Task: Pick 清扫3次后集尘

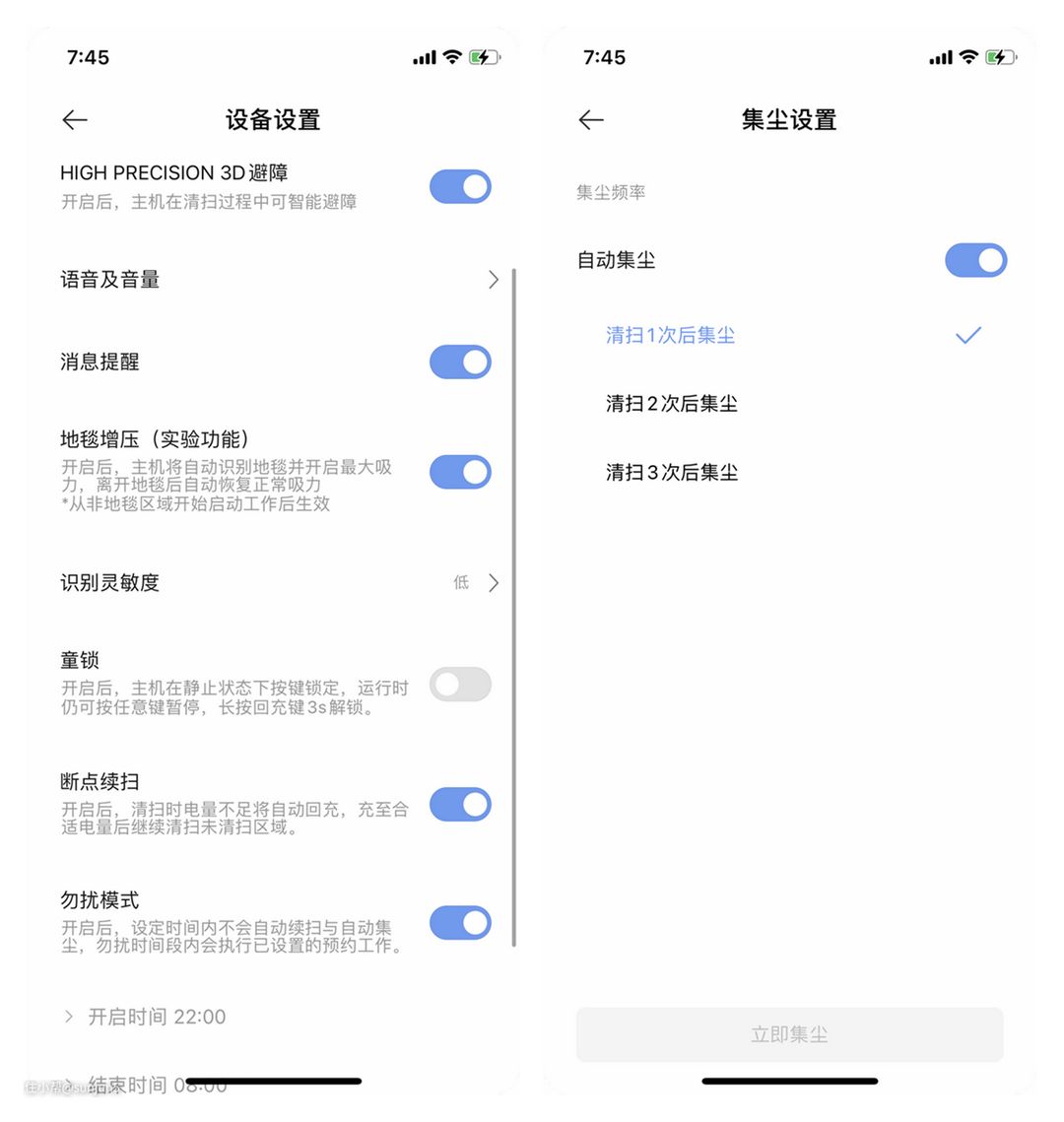Action: [672, 473]
